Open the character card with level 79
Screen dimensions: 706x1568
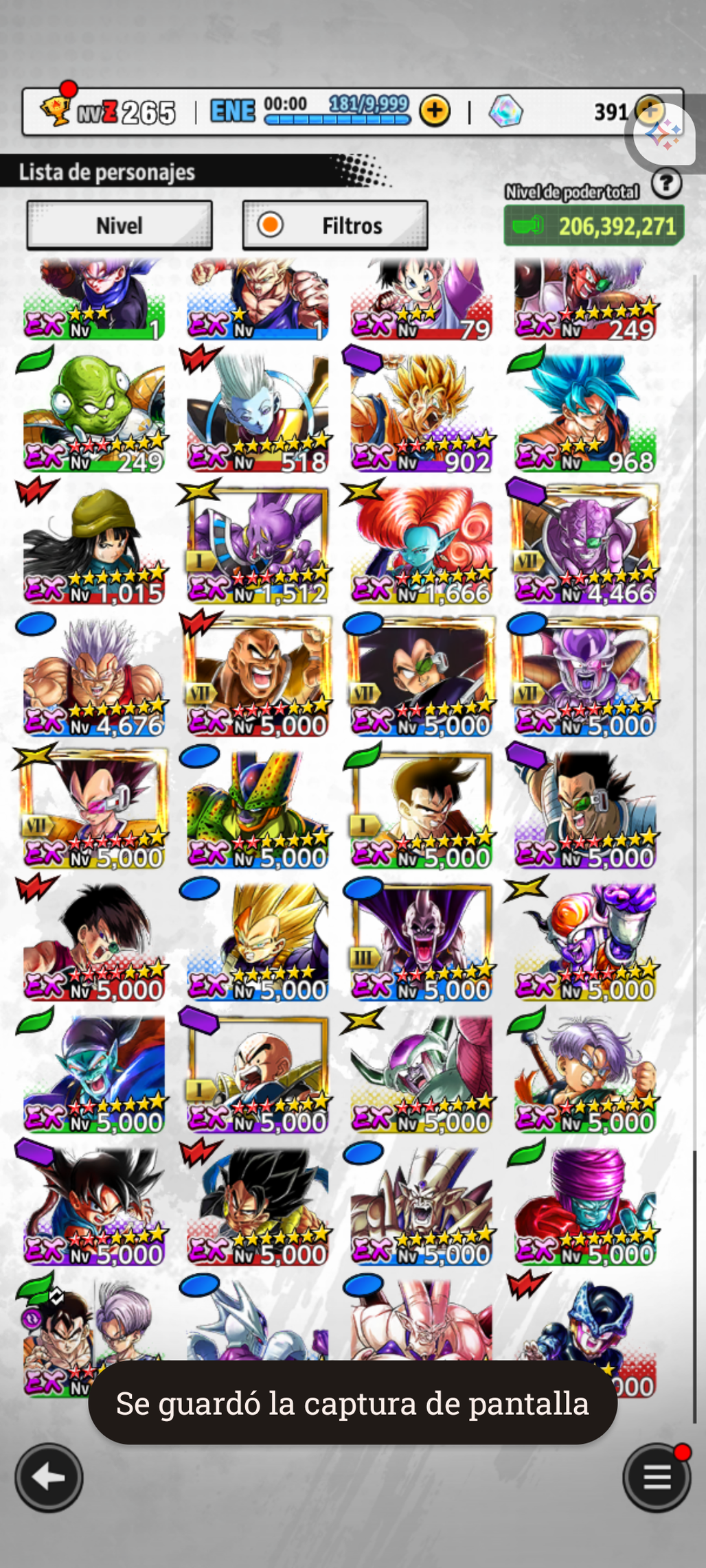(421, 299)
